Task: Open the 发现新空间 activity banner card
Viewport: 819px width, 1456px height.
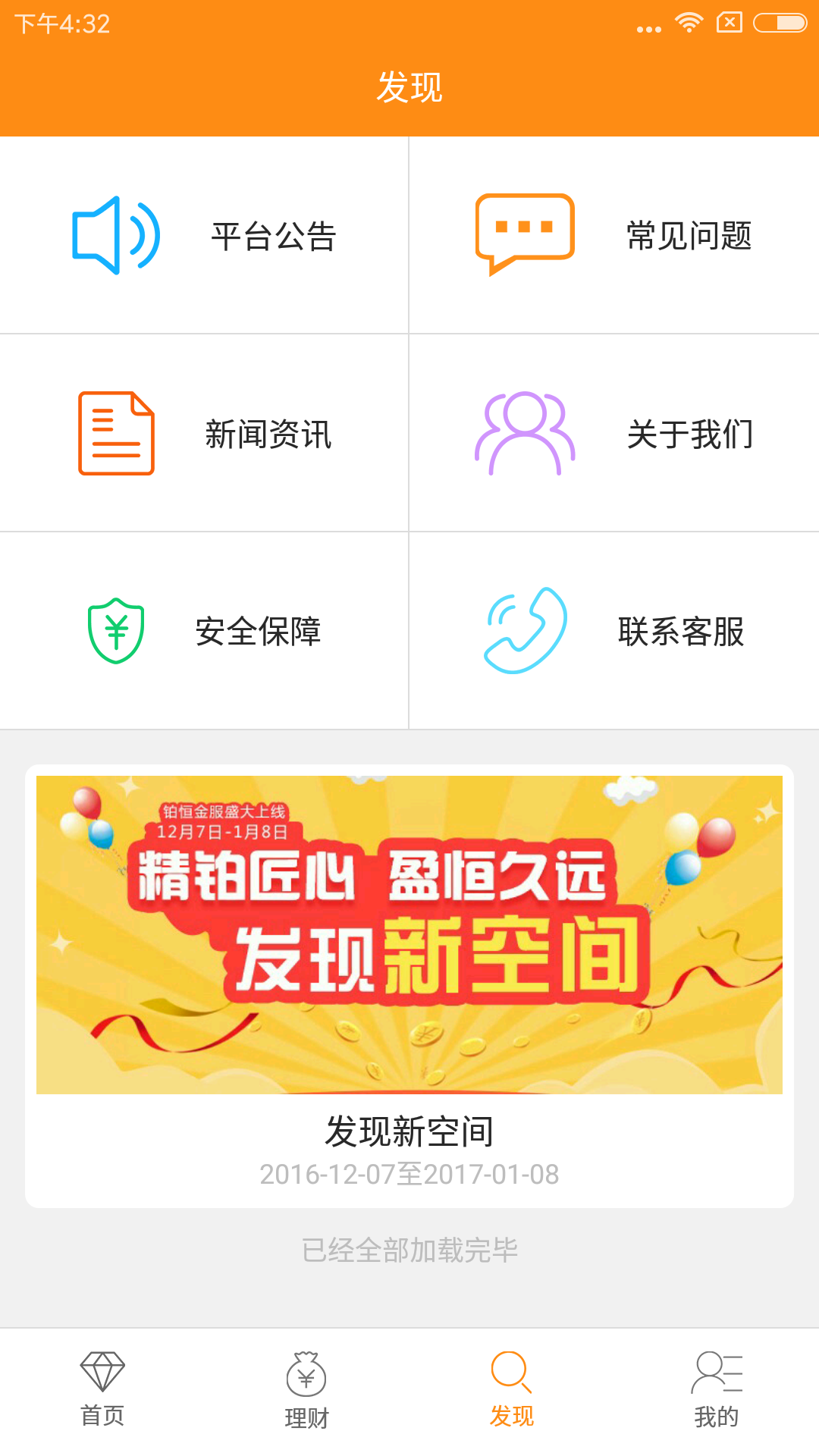Action: 409,986
